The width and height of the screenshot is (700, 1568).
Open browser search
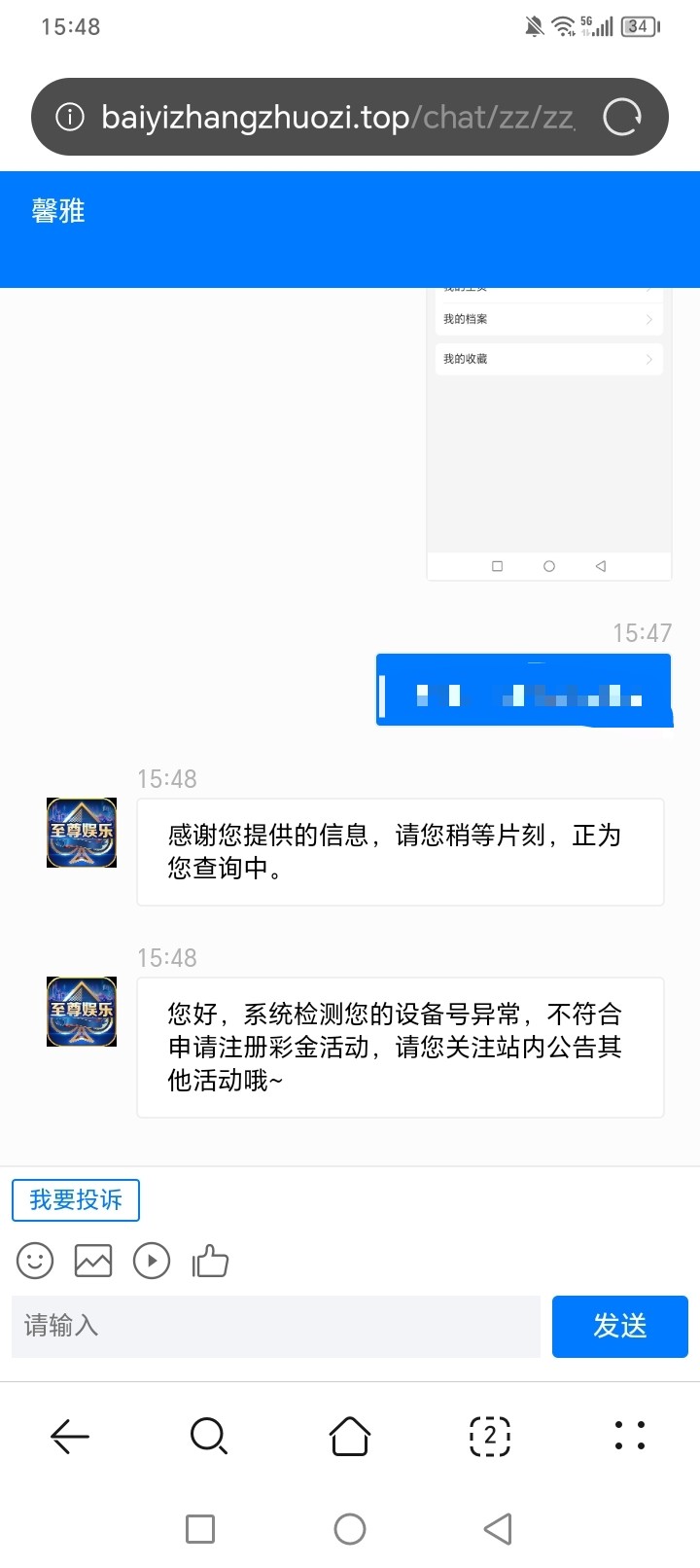209,1435
